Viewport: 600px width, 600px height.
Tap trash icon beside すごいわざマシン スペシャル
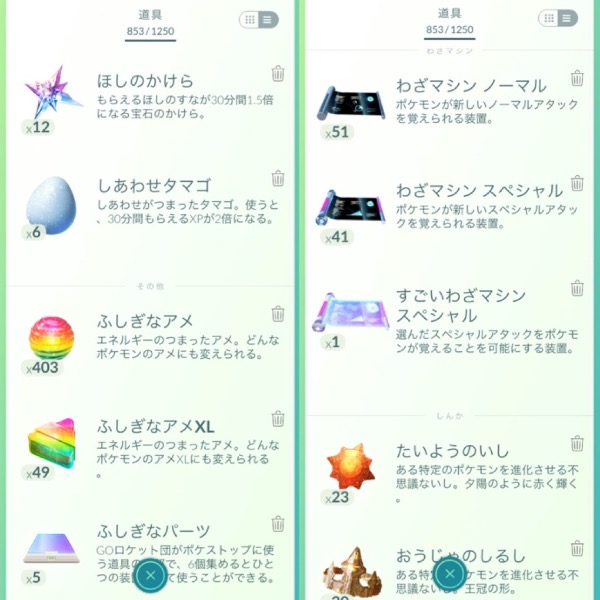coord(577,288)
